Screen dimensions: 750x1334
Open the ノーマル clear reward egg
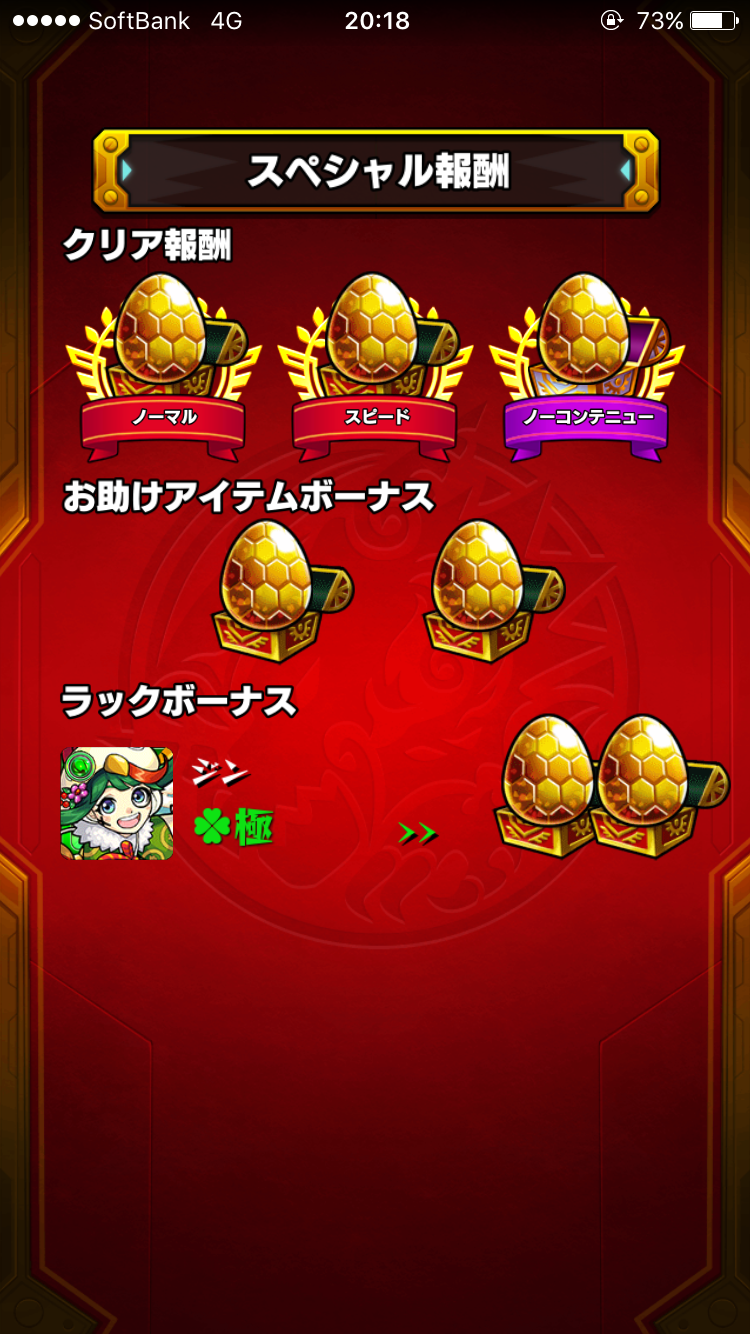click(163, 366)
